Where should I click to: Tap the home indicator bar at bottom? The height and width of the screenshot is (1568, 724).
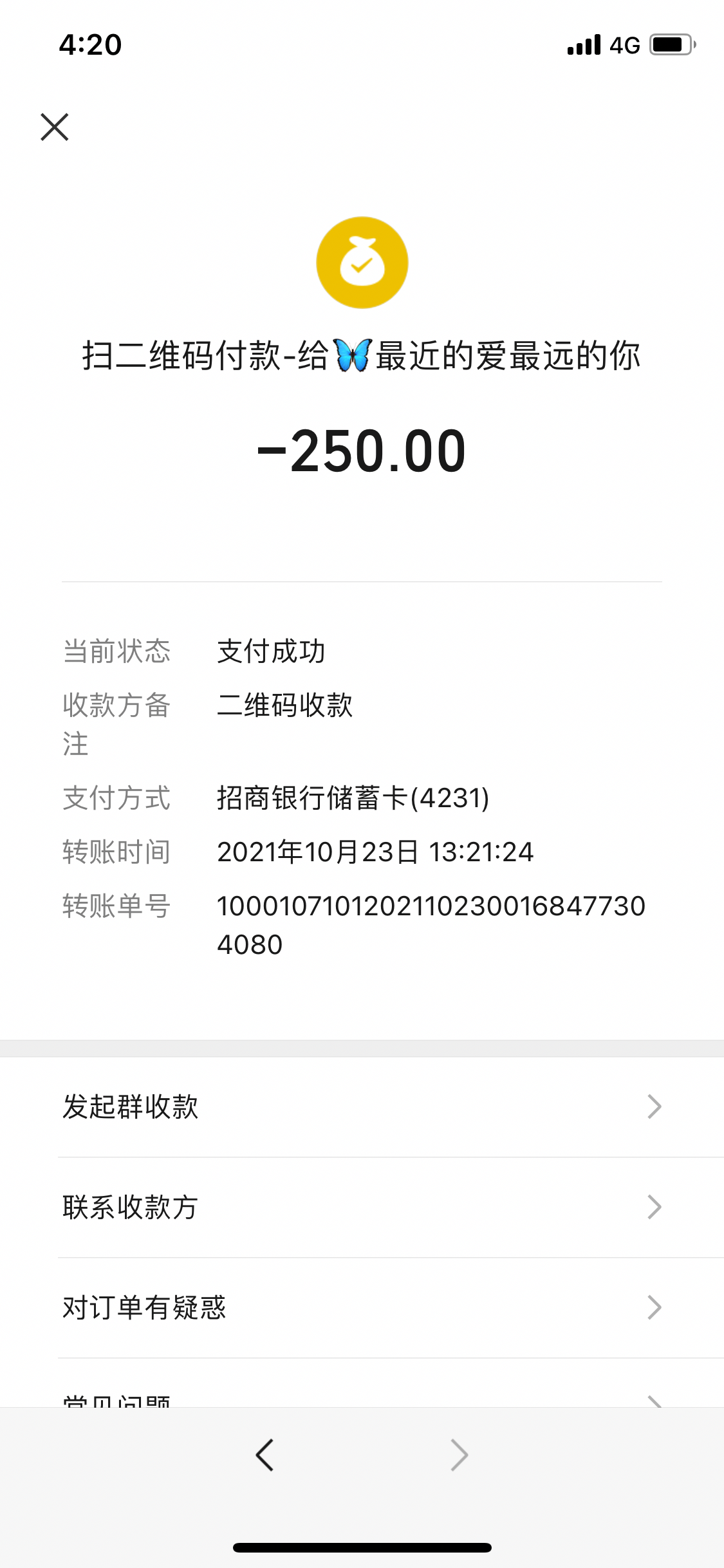(362, 1545)
